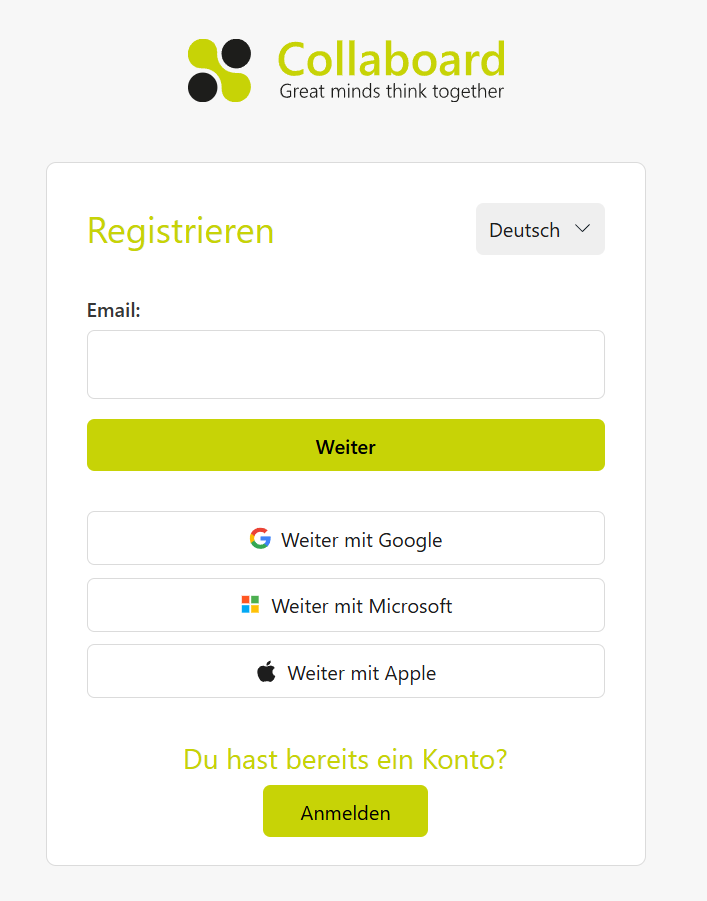707x901 pixels.
Task: Tap the Email input field
Action: pos(345,365)
